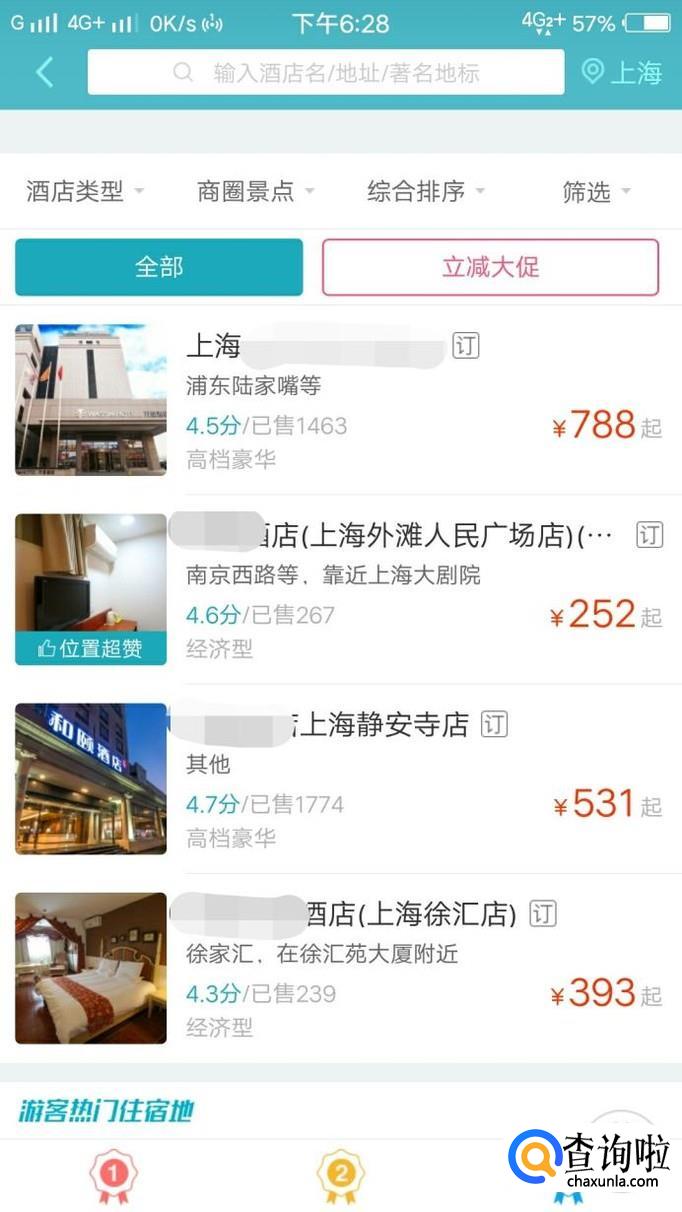Go back using the top arrow

[44, 72]
